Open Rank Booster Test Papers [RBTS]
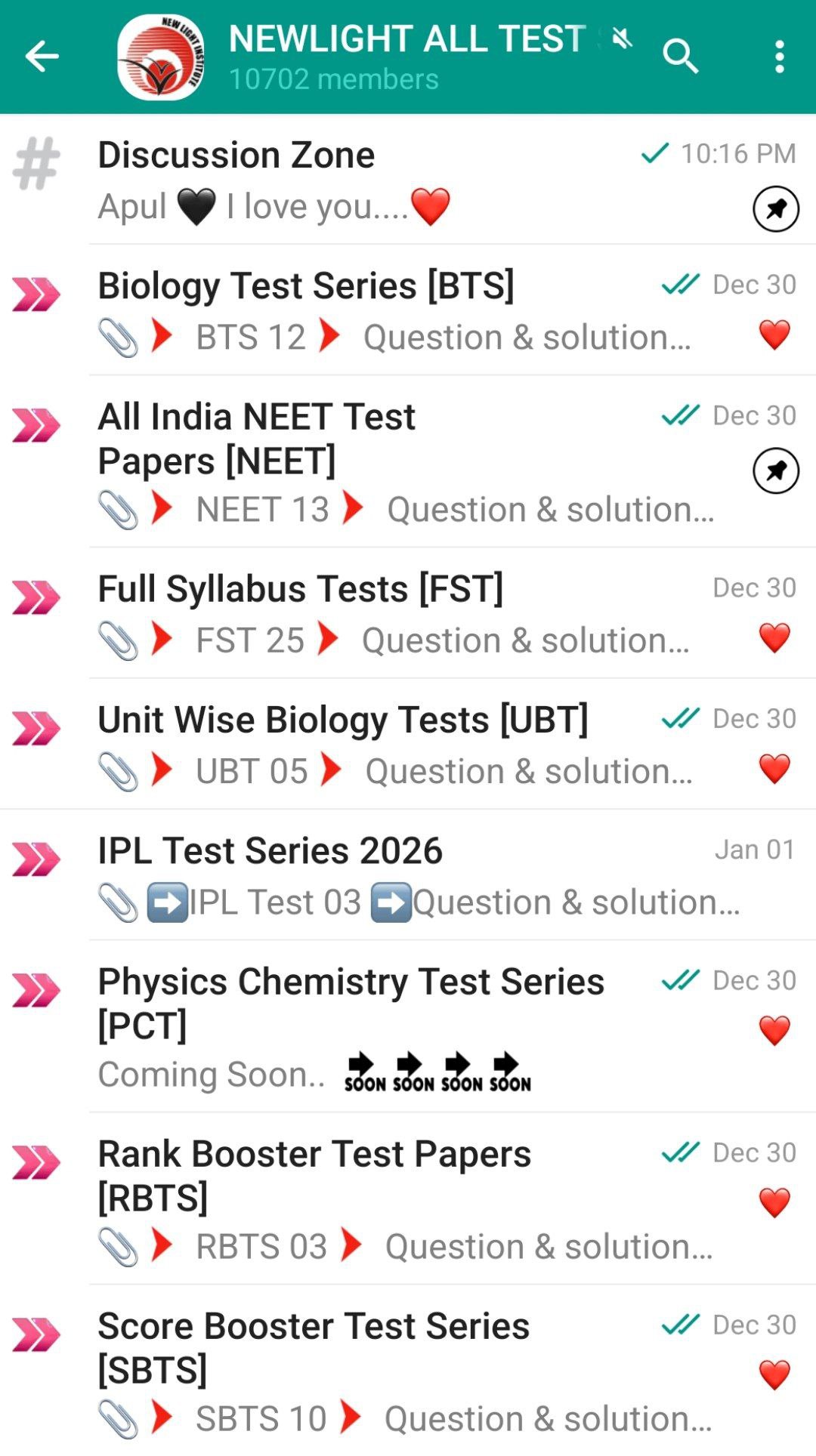816x1456 pixels. 408,1198
